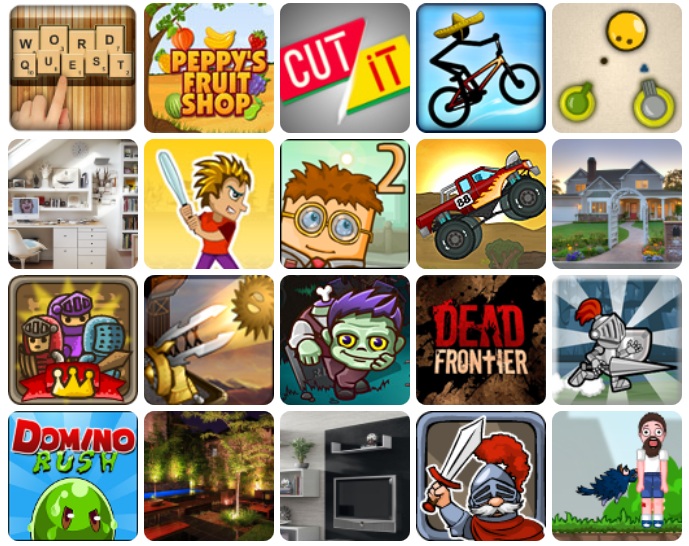Open the Dead Frontier game
689x546 pixels.
point(480,340)
